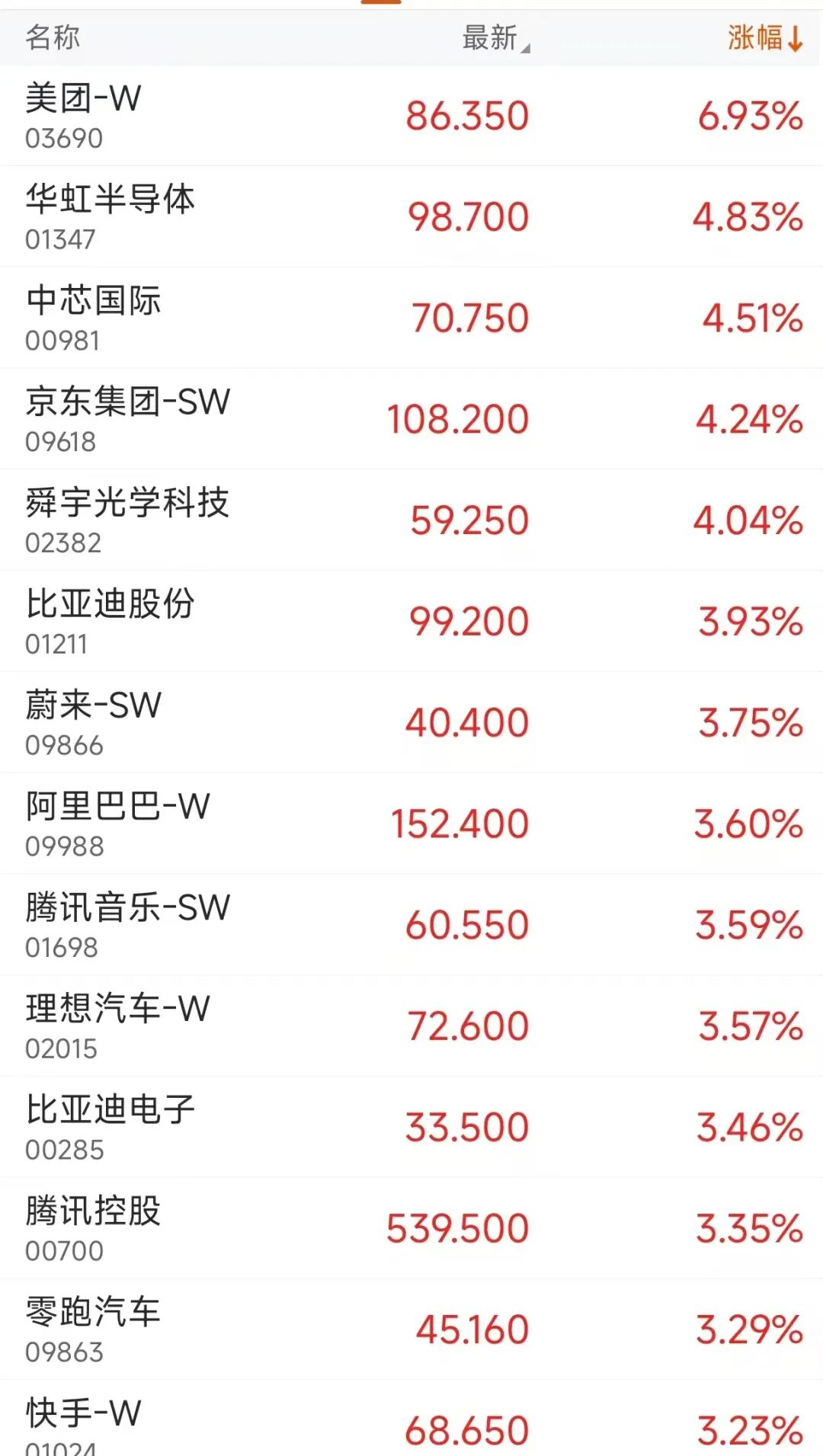
Task: Tap the 比亚迪股份 row
Action: click(411, 622)
